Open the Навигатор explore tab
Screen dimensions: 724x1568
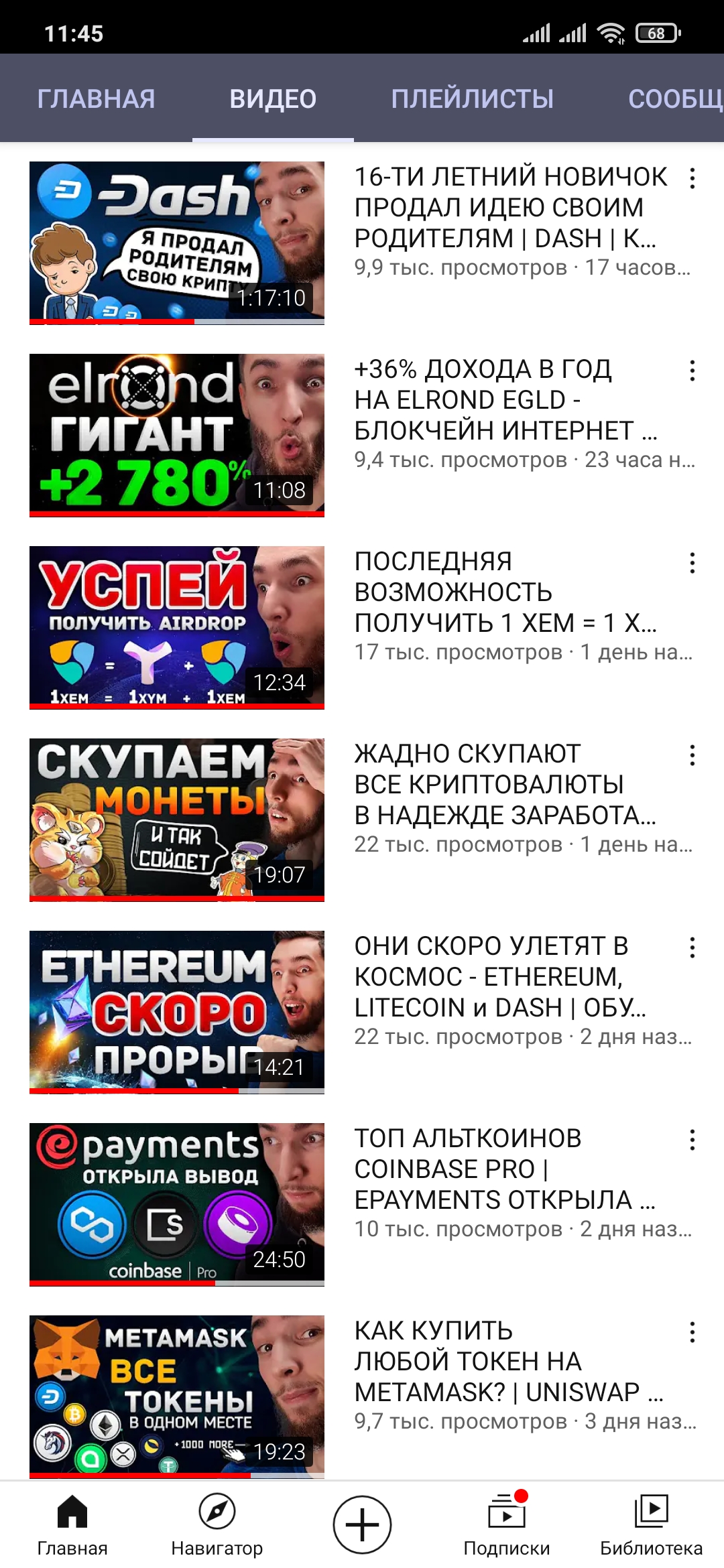point(217,1524)
